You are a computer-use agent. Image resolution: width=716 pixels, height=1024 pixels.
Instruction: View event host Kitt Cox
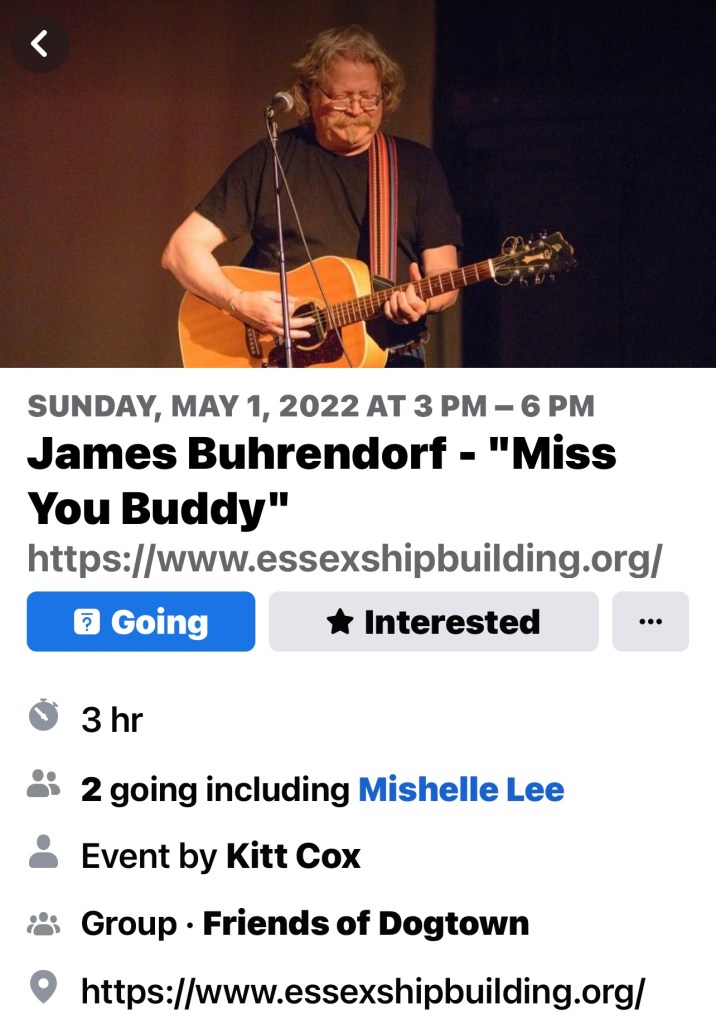(x=293, y=856)
